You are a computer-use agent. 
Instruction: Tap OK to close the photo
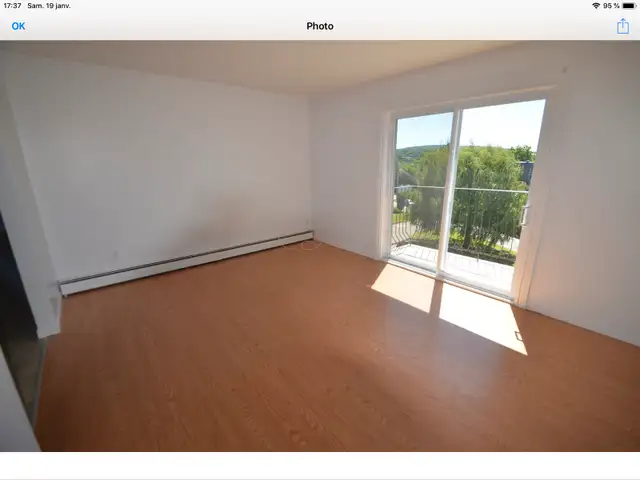click(18, 26)
